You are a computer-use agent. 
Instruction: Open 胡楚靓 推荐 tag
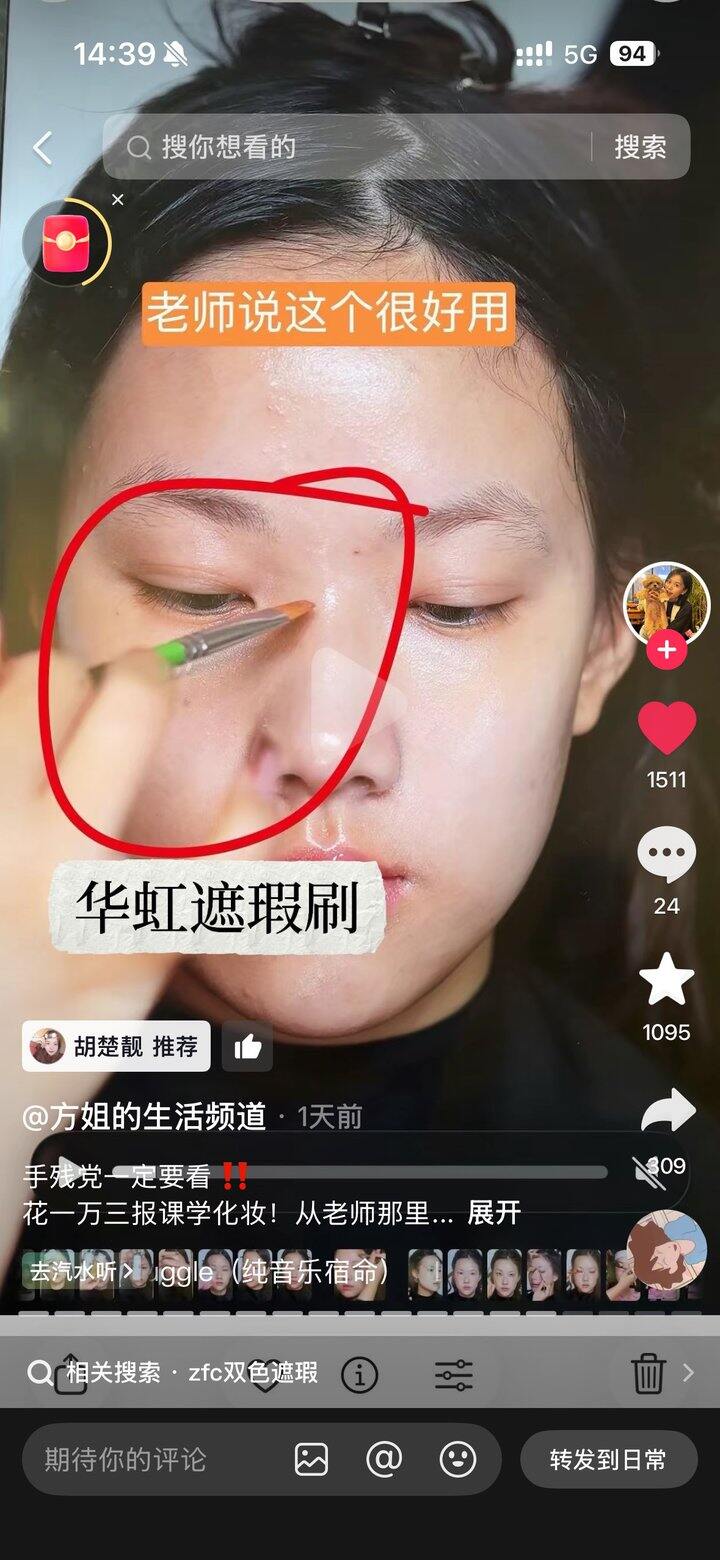click(x=116, y=1047)
